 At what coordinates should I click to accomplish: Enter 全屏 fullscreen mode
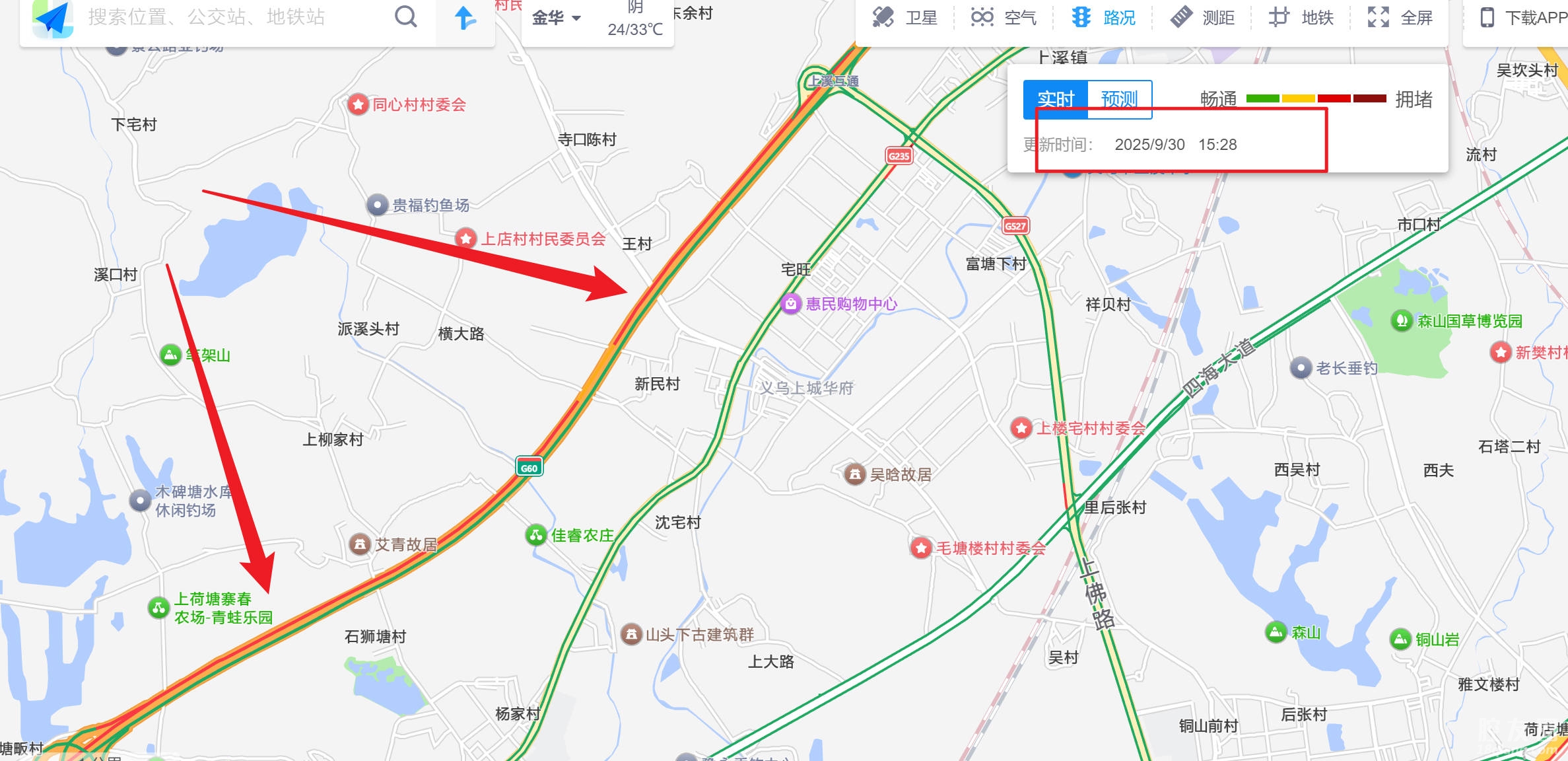click(x=1400, y=17)
